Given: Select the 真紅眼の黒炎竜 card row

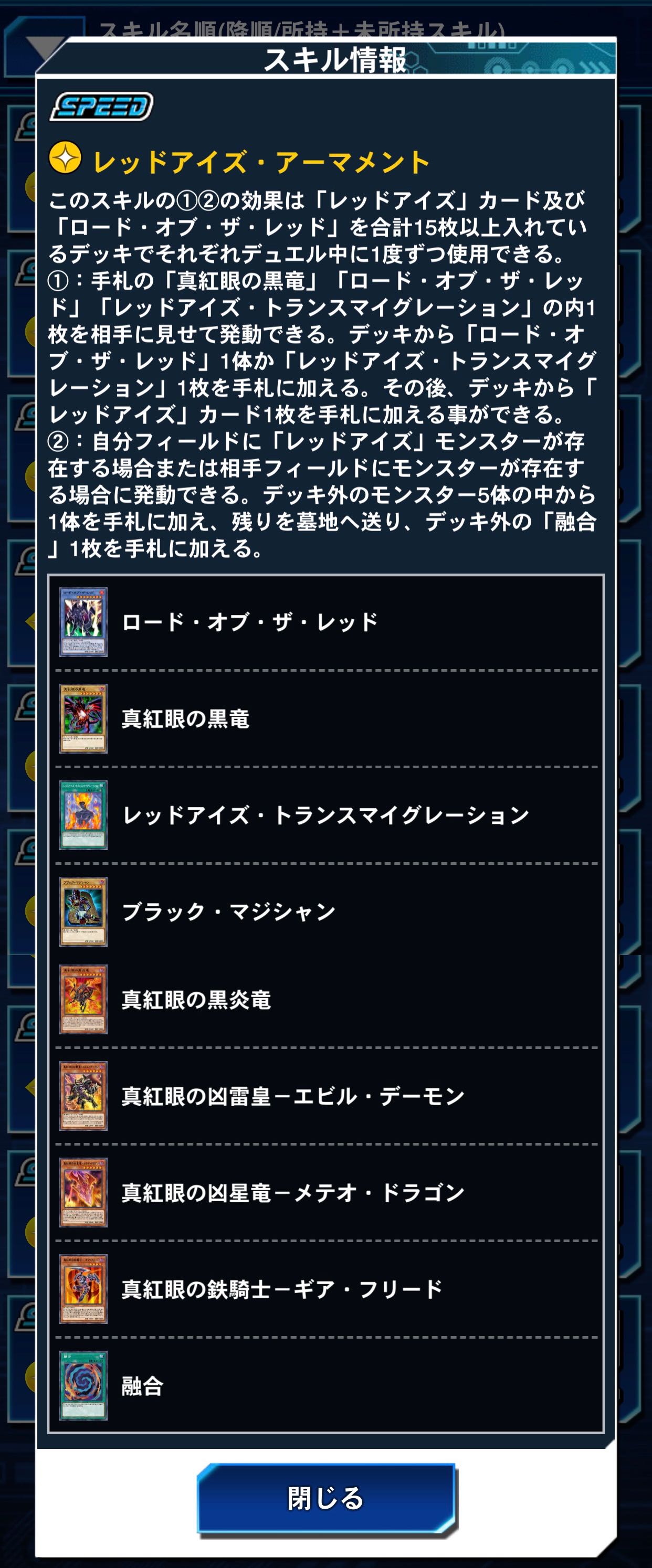Looking at the screenshot, I should click(327, 1000).
